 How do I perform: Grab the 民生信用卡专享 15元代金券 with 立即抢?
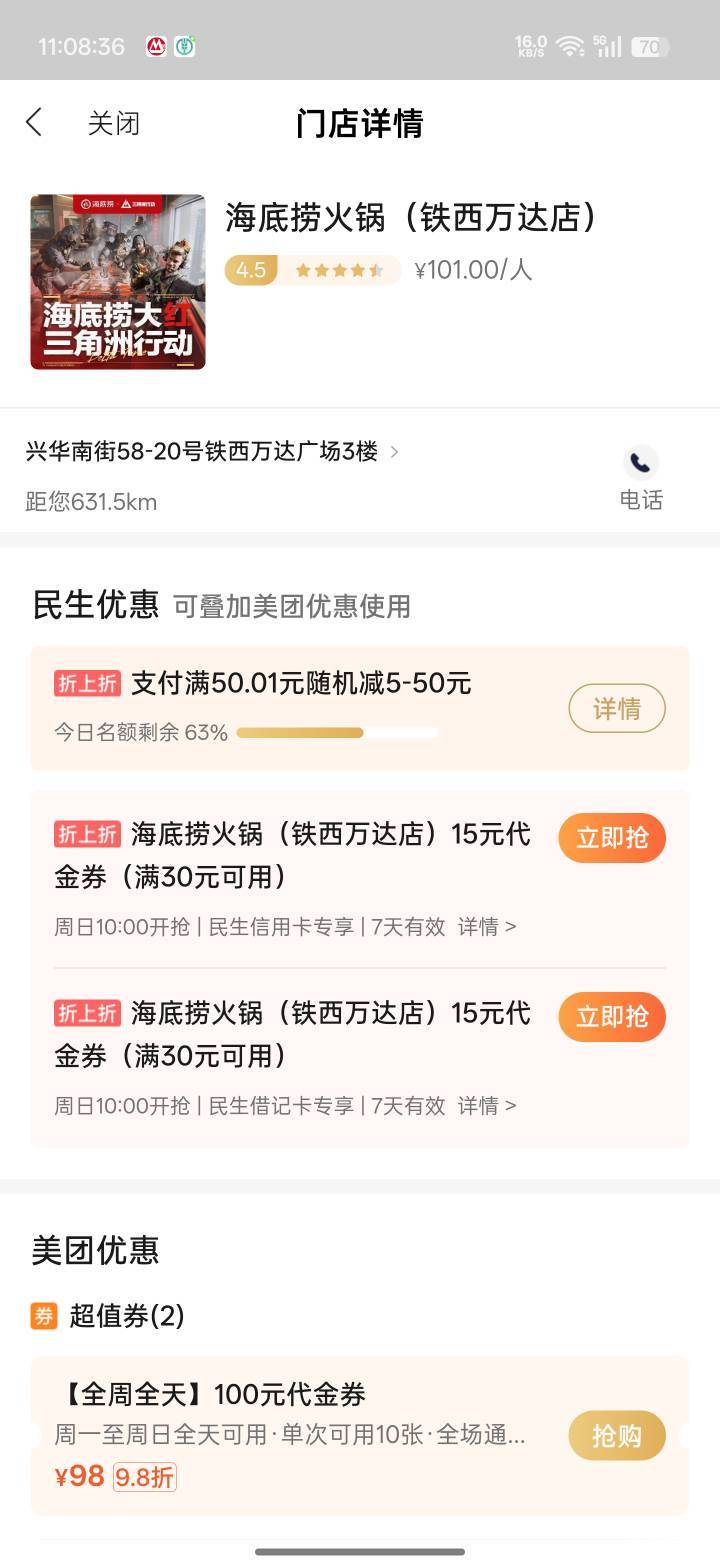(612, 838)
